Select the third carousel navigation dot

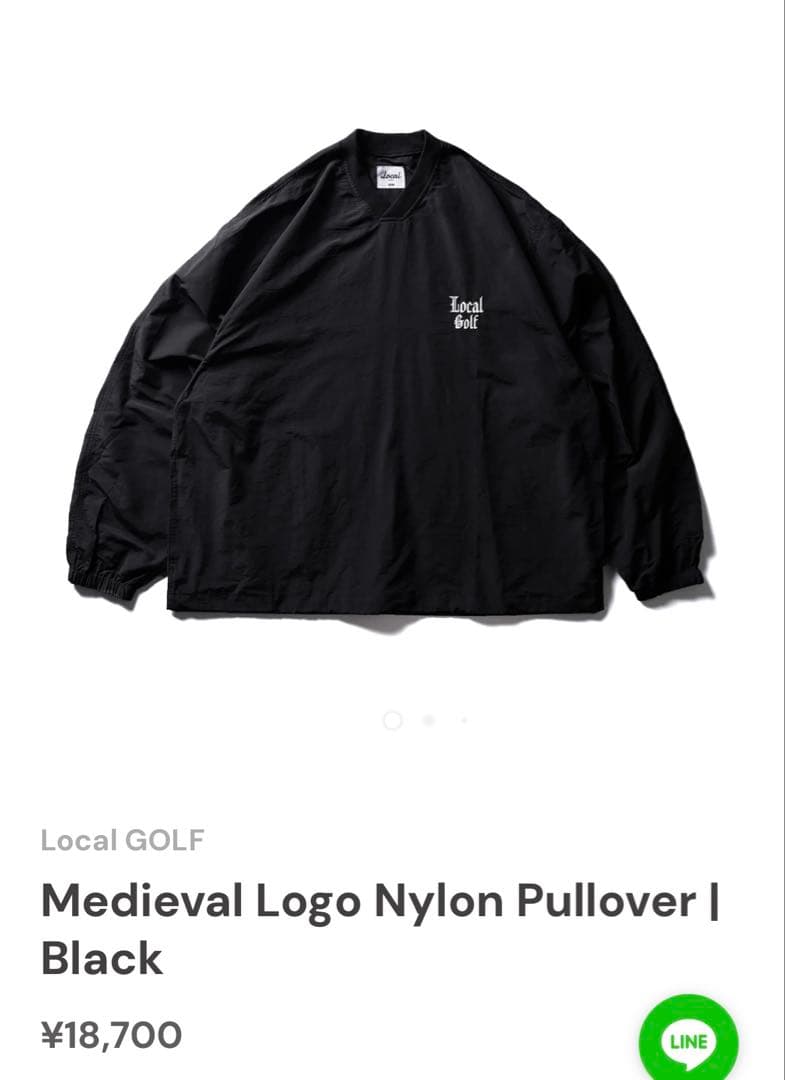(462, 719)
